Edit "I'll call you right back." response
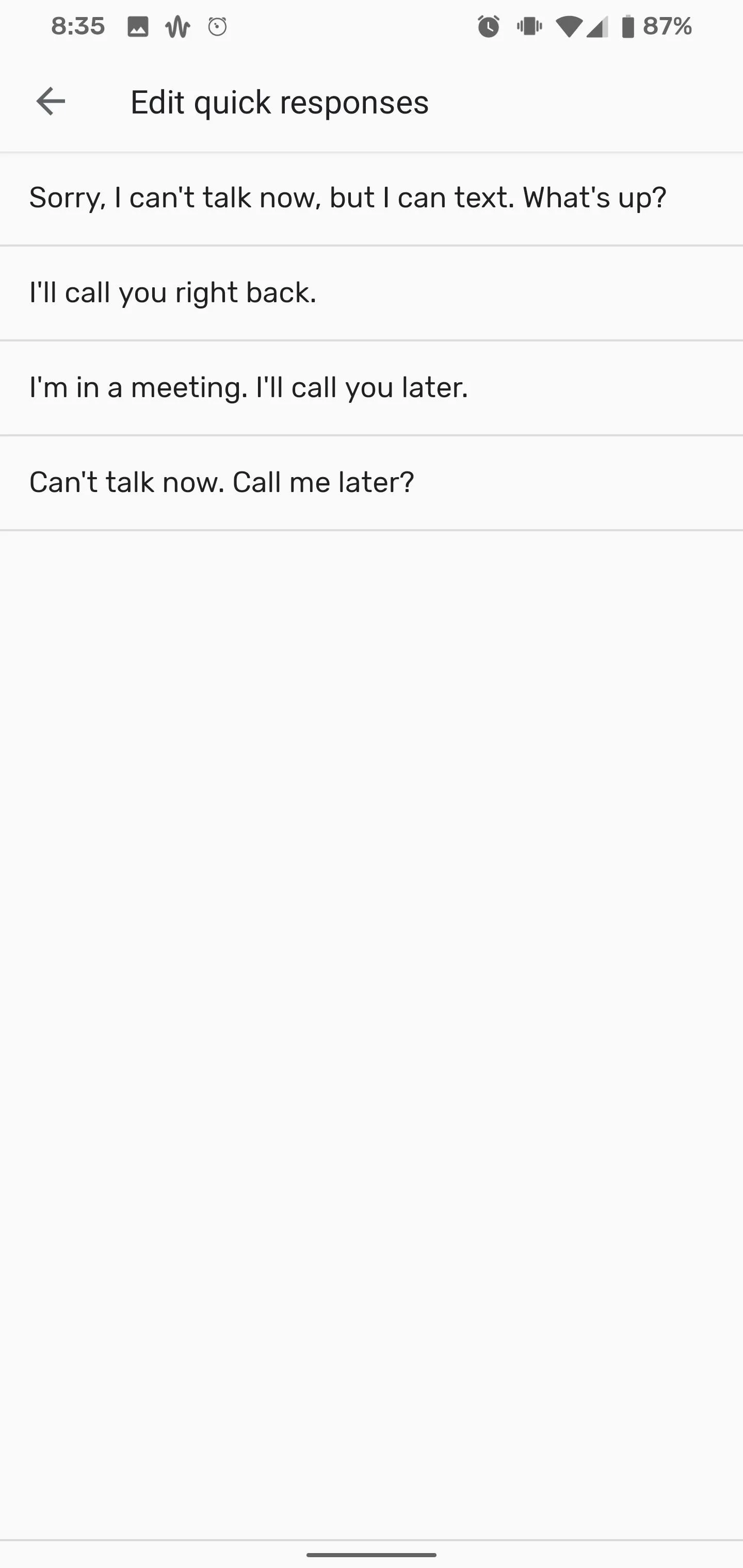This screenshot has height=1568, width=743. pyautogui.click(x=372, y=293)
